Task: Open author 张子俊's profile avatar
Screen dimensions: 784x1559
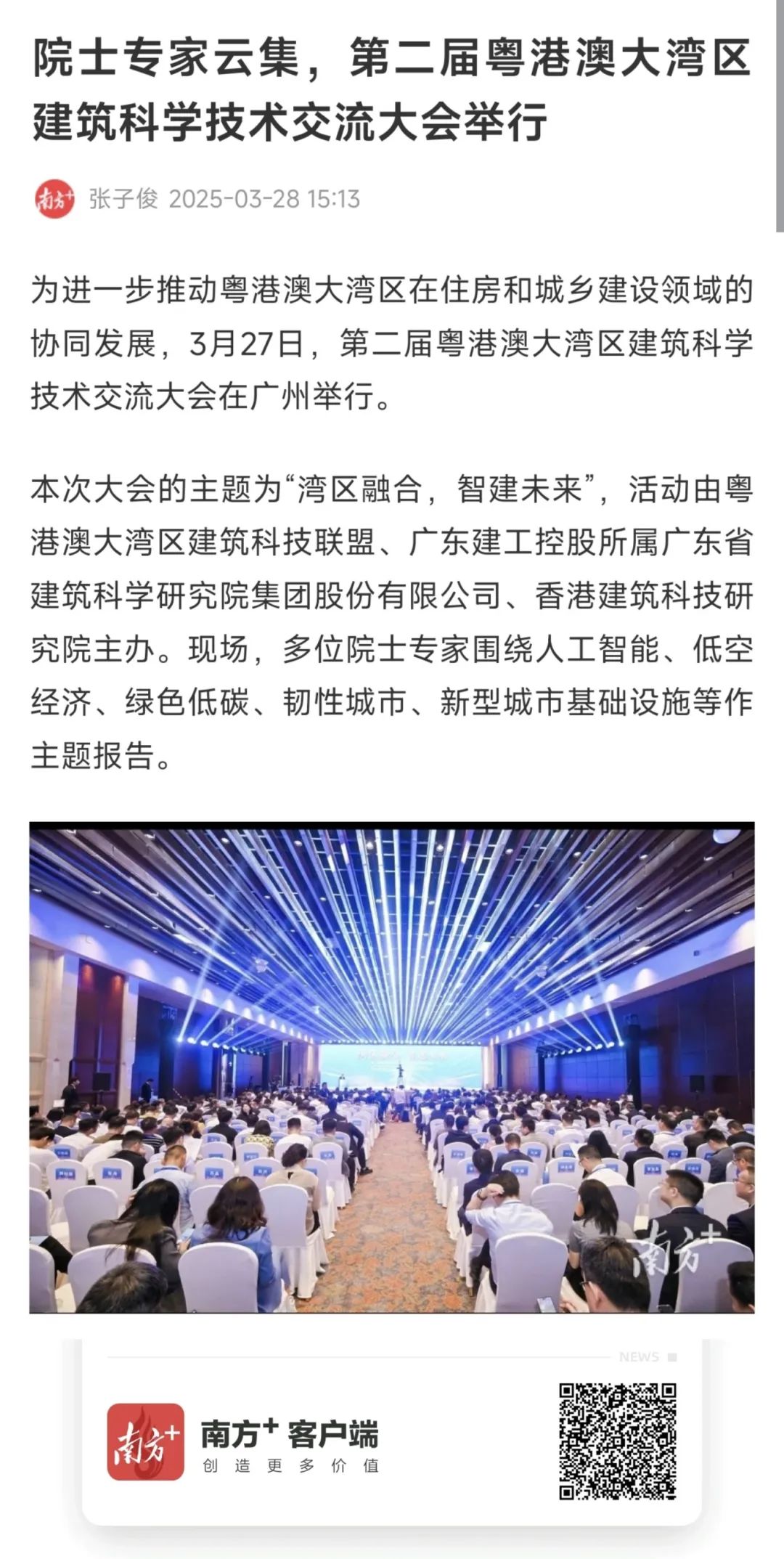Action: click(x=54, y=199)
